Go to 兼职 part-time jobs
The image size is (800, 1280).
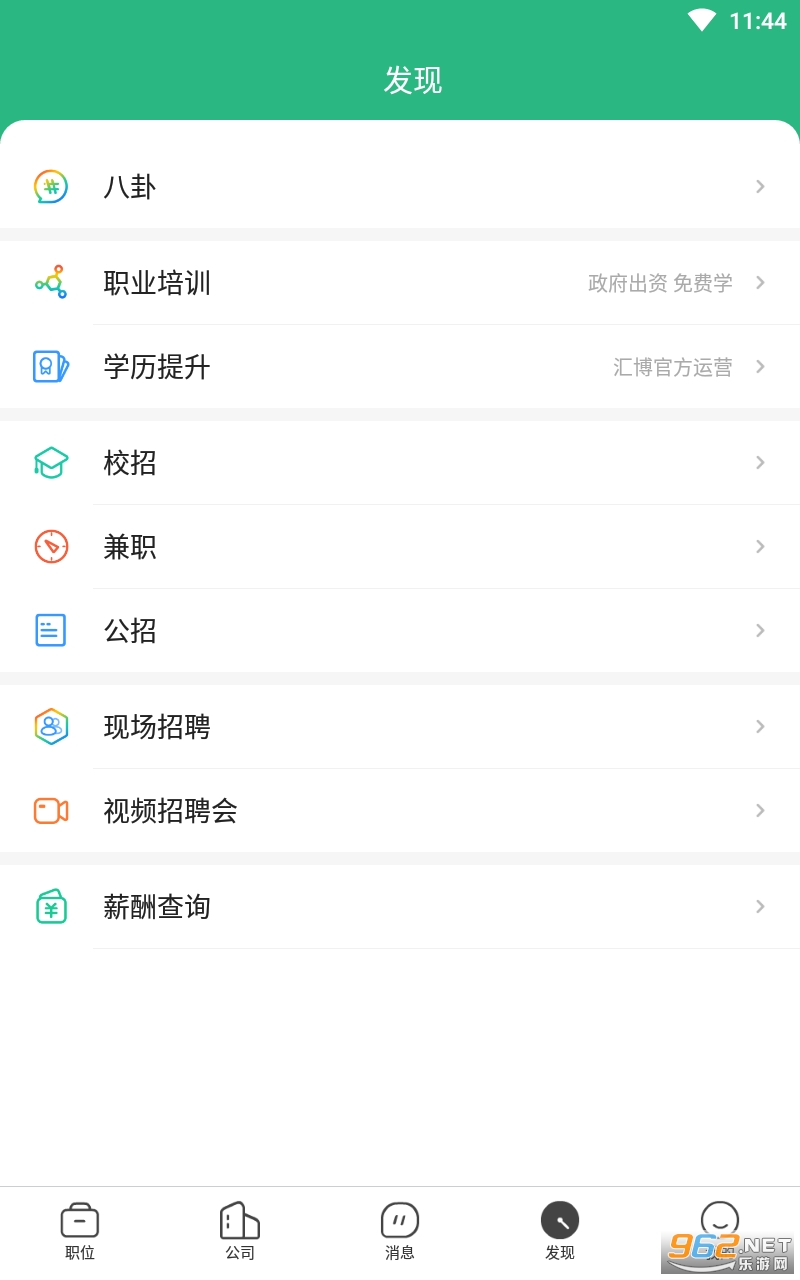[x=400, y=547]
